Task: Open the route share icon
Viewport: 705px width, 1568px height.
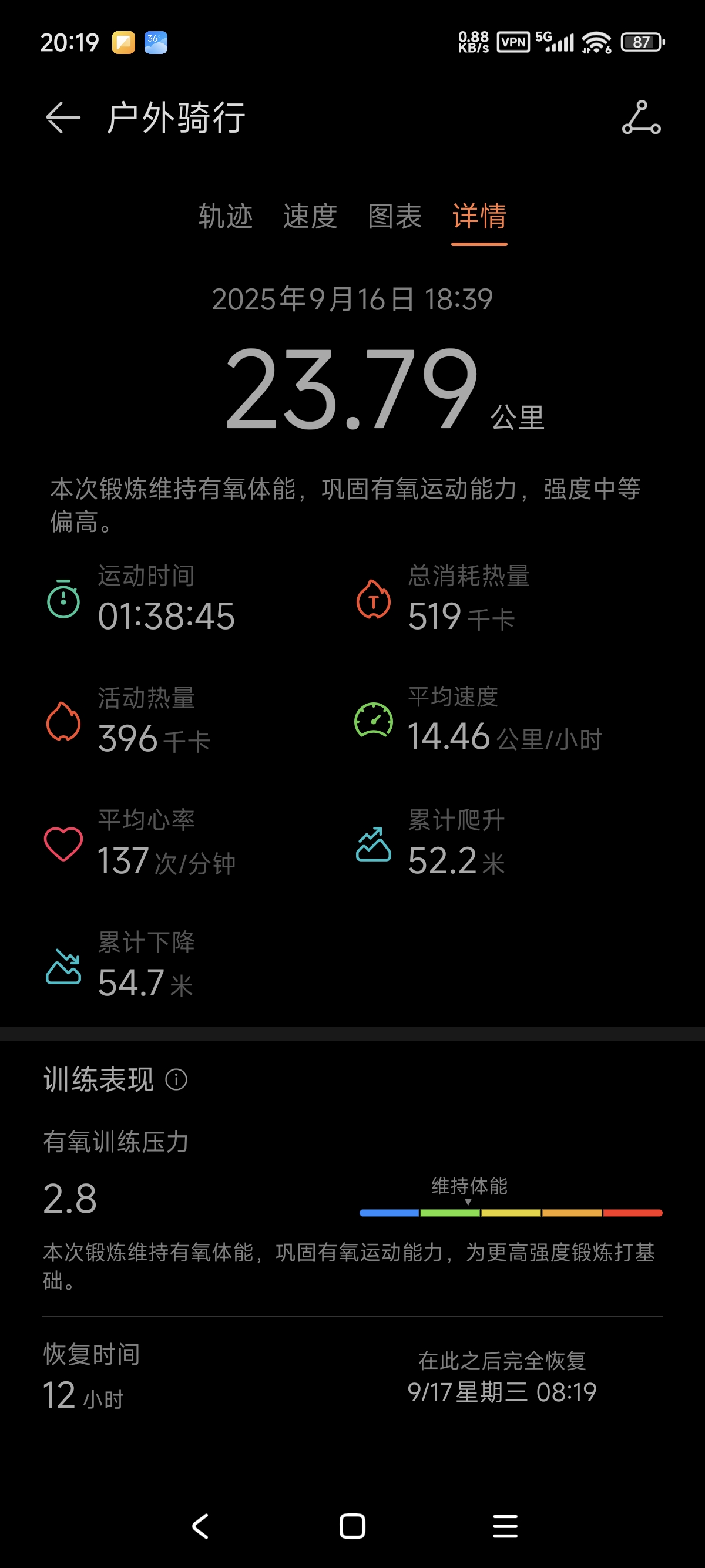Action: tap(641, 117)
